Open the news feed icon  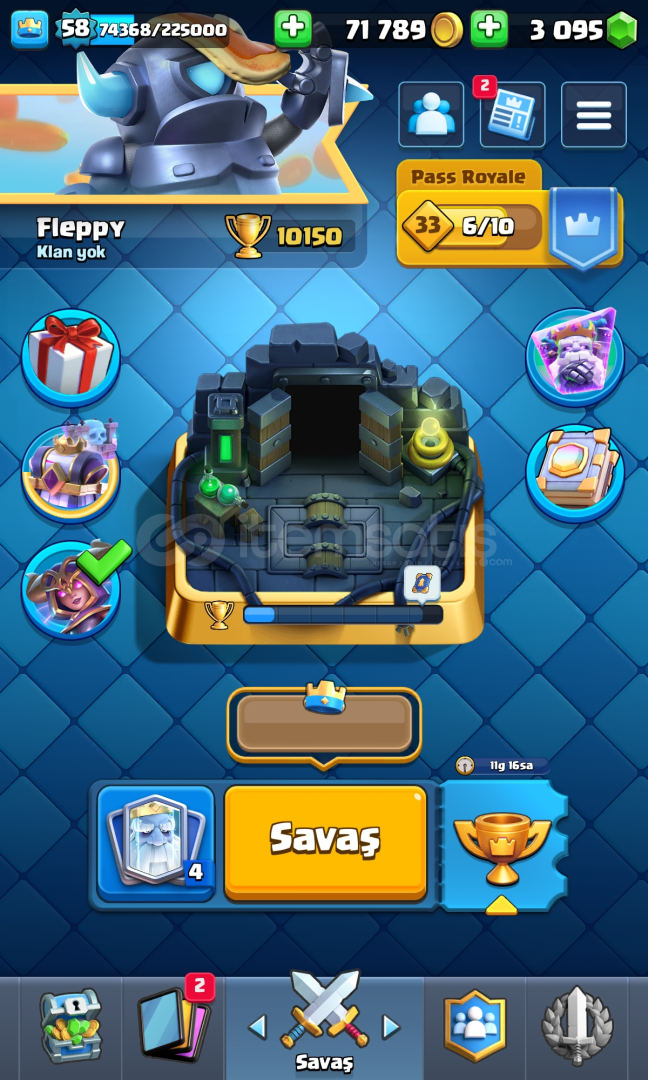(x=512, y=115)
